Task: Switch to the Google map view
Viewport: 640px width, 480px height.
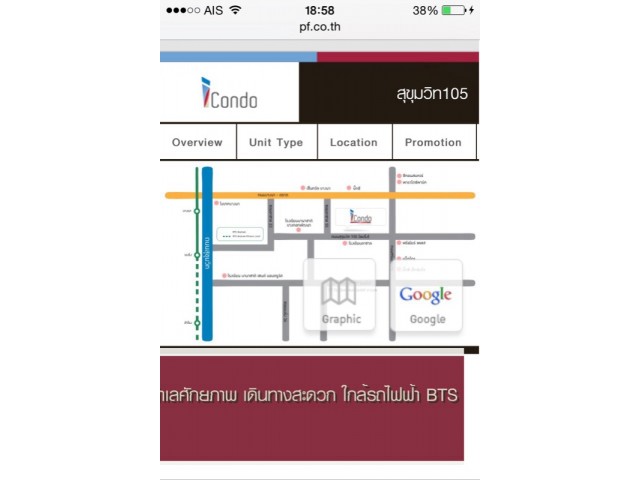Action: [x=426, y=297]
